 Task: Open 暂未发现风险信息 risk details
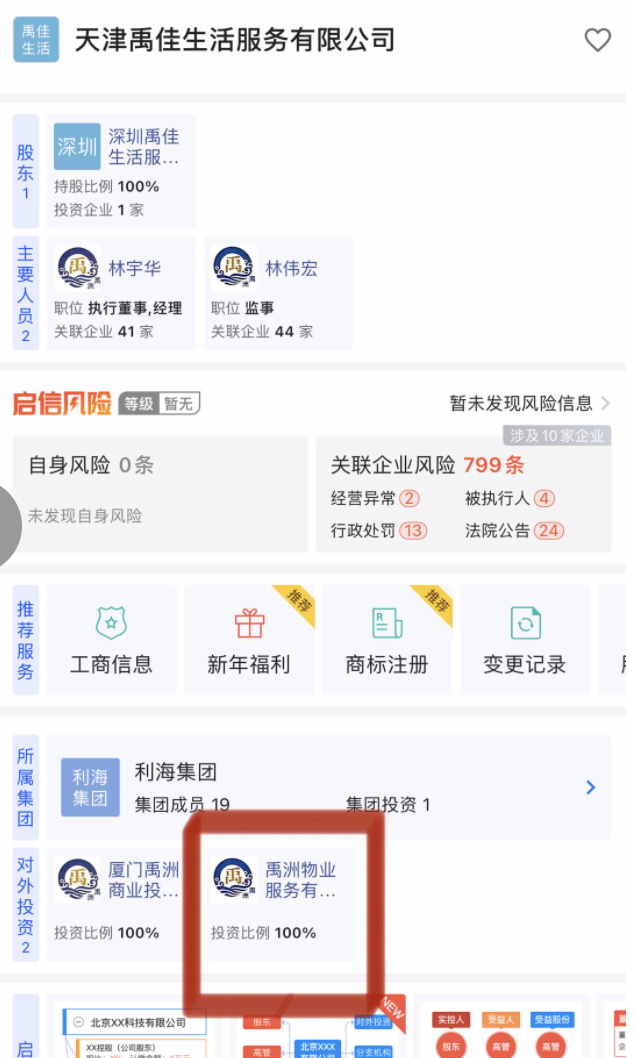(x=529, y=403)
